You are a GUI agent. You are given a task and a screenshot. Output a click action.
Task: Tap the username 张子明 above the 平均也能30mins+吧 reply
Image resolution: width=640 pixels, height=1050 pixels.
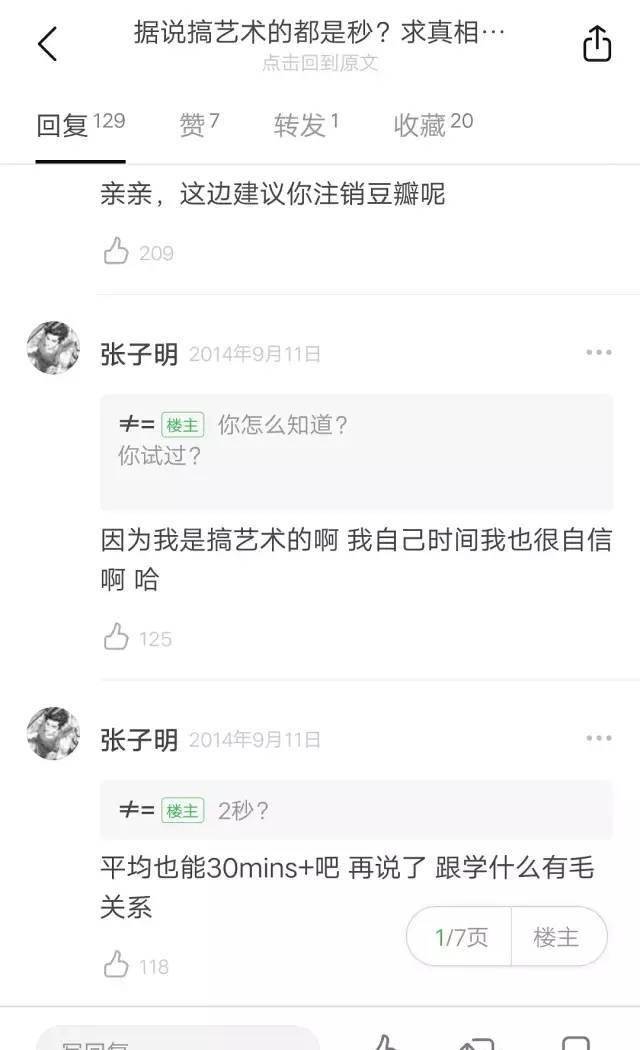[139, 740]
